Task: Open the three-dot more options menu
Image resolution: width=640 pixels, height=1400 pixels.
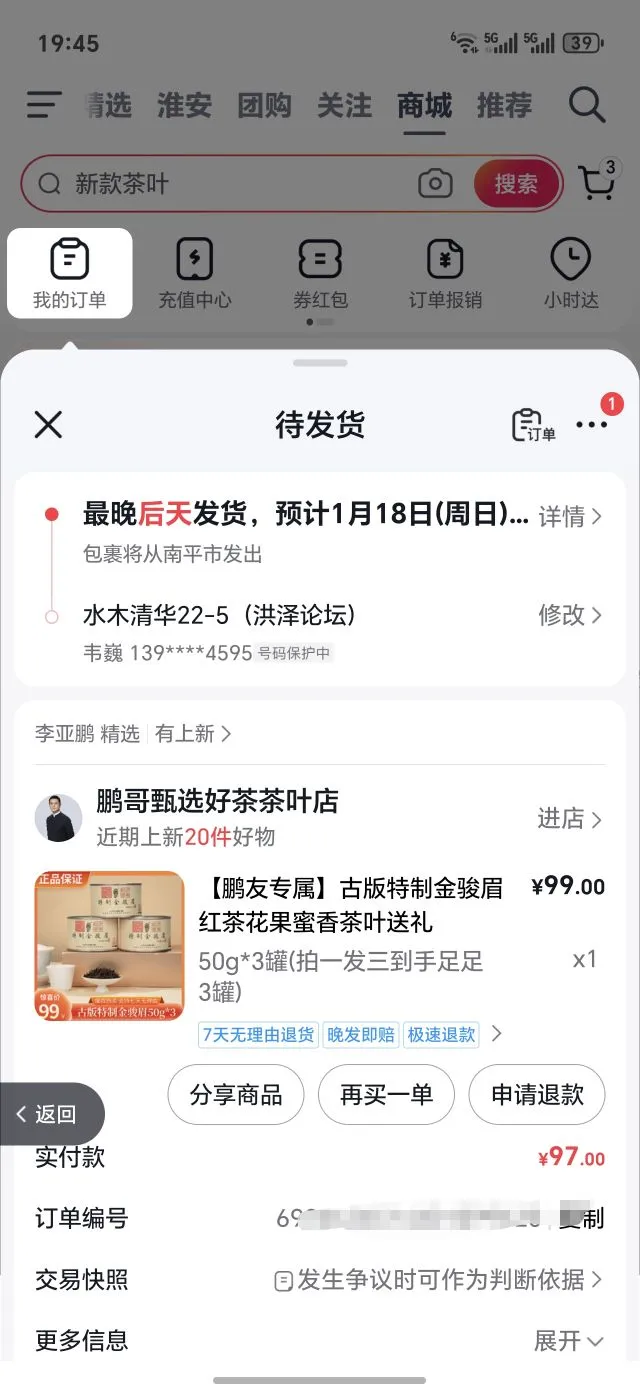Action: tap(591, 425)
